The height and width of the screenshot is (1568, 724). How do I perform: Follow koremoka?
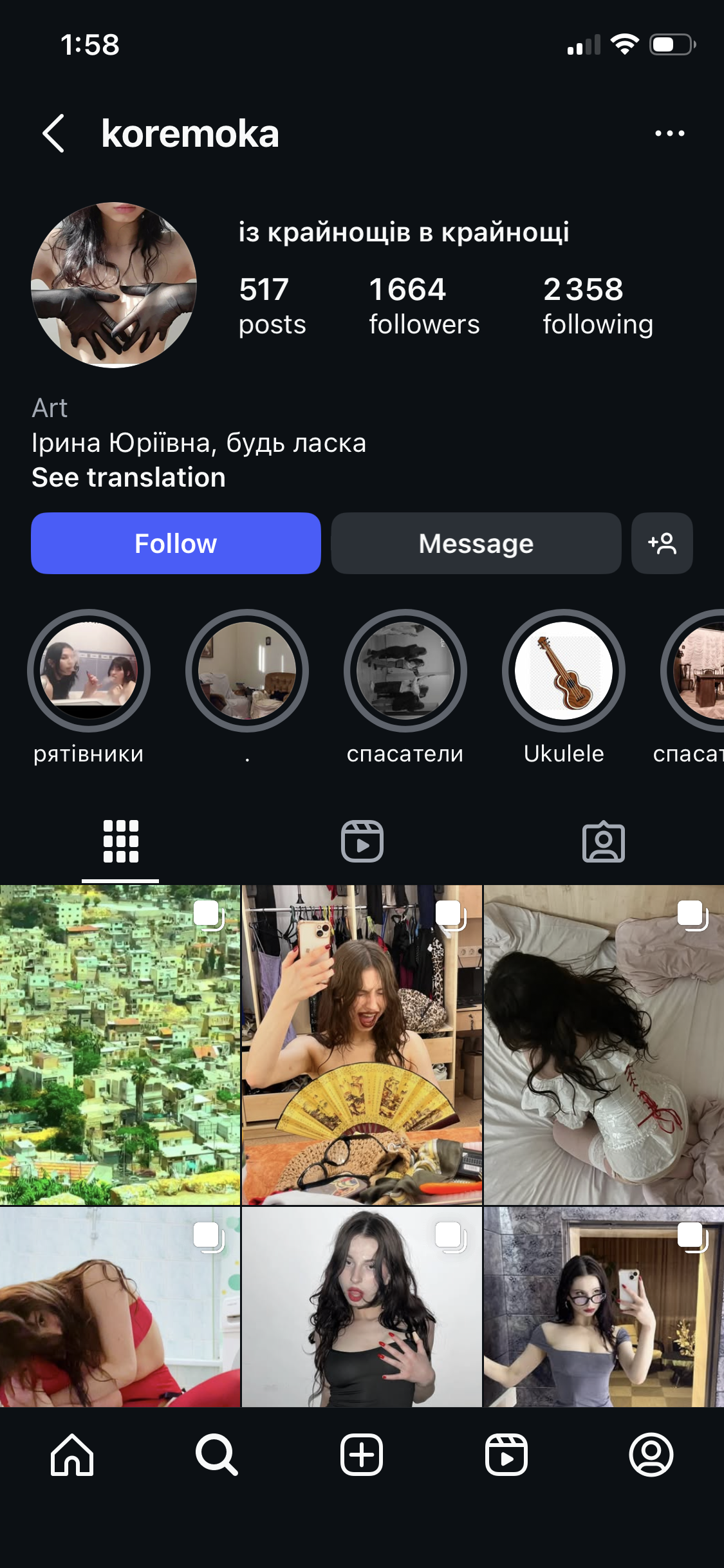click(176, 543)
